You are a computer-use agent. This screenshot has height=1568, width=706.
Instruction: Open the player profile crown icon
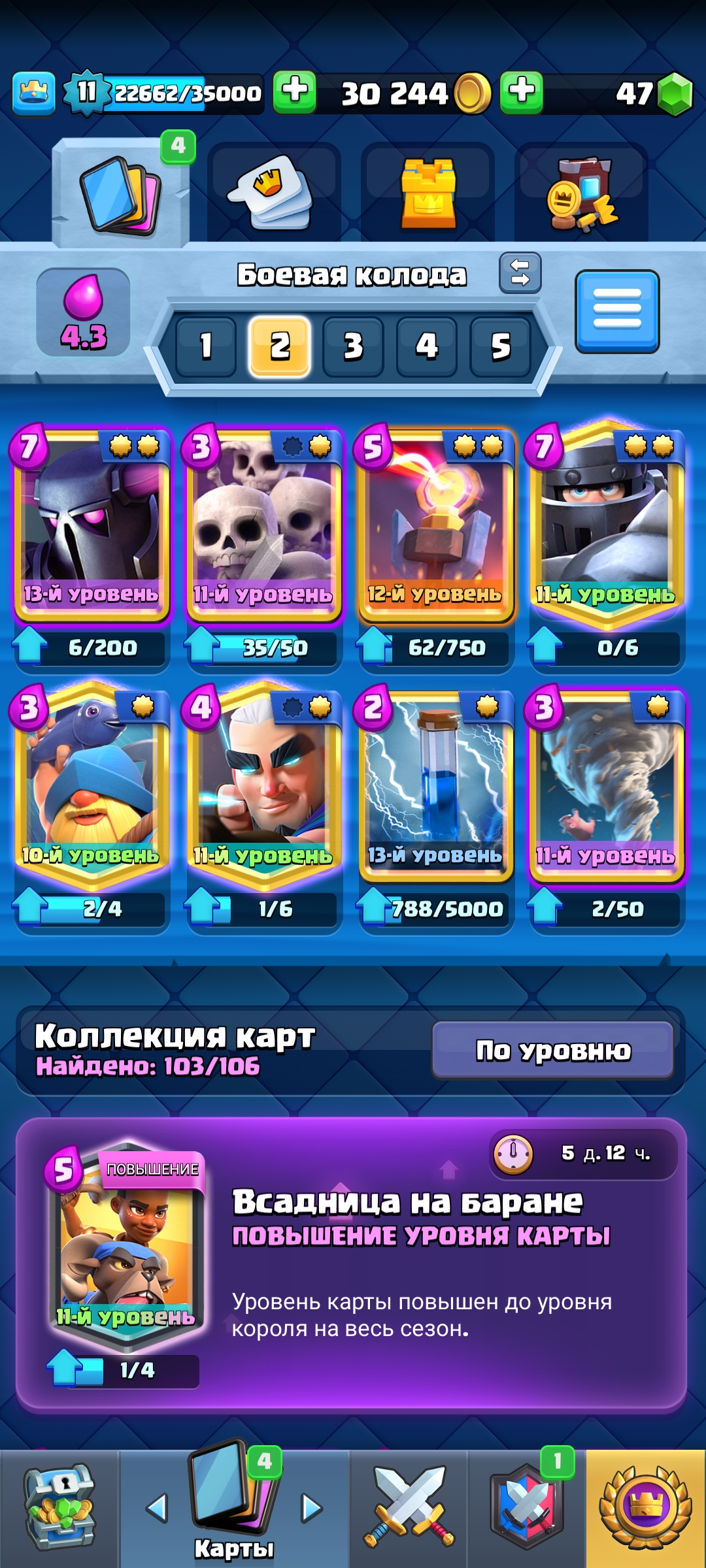[33, 93]
